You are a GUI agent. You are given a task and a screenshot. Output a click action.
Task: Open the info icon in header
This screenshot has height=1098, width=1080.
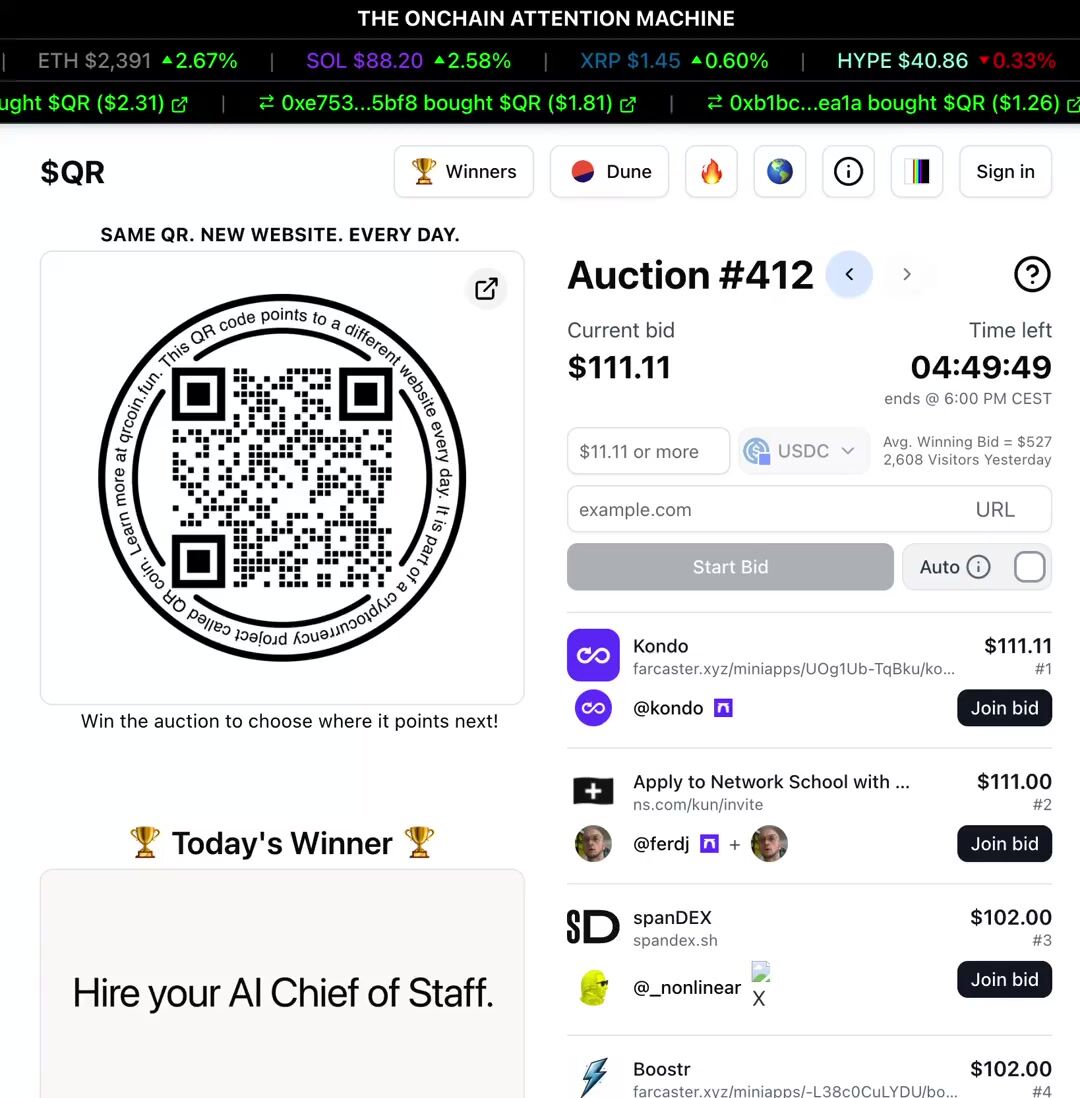click(848, 172)
